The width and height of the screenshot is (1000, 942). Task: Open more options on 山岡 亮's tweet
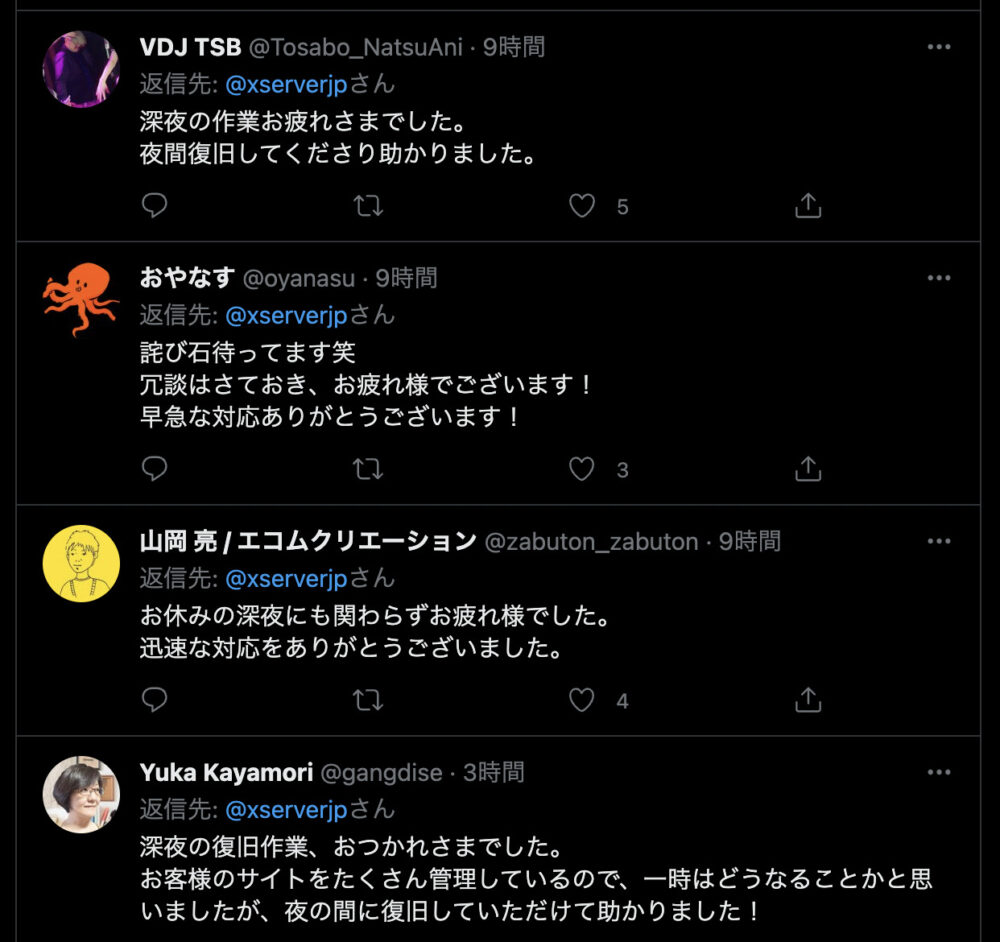(938, 541)
